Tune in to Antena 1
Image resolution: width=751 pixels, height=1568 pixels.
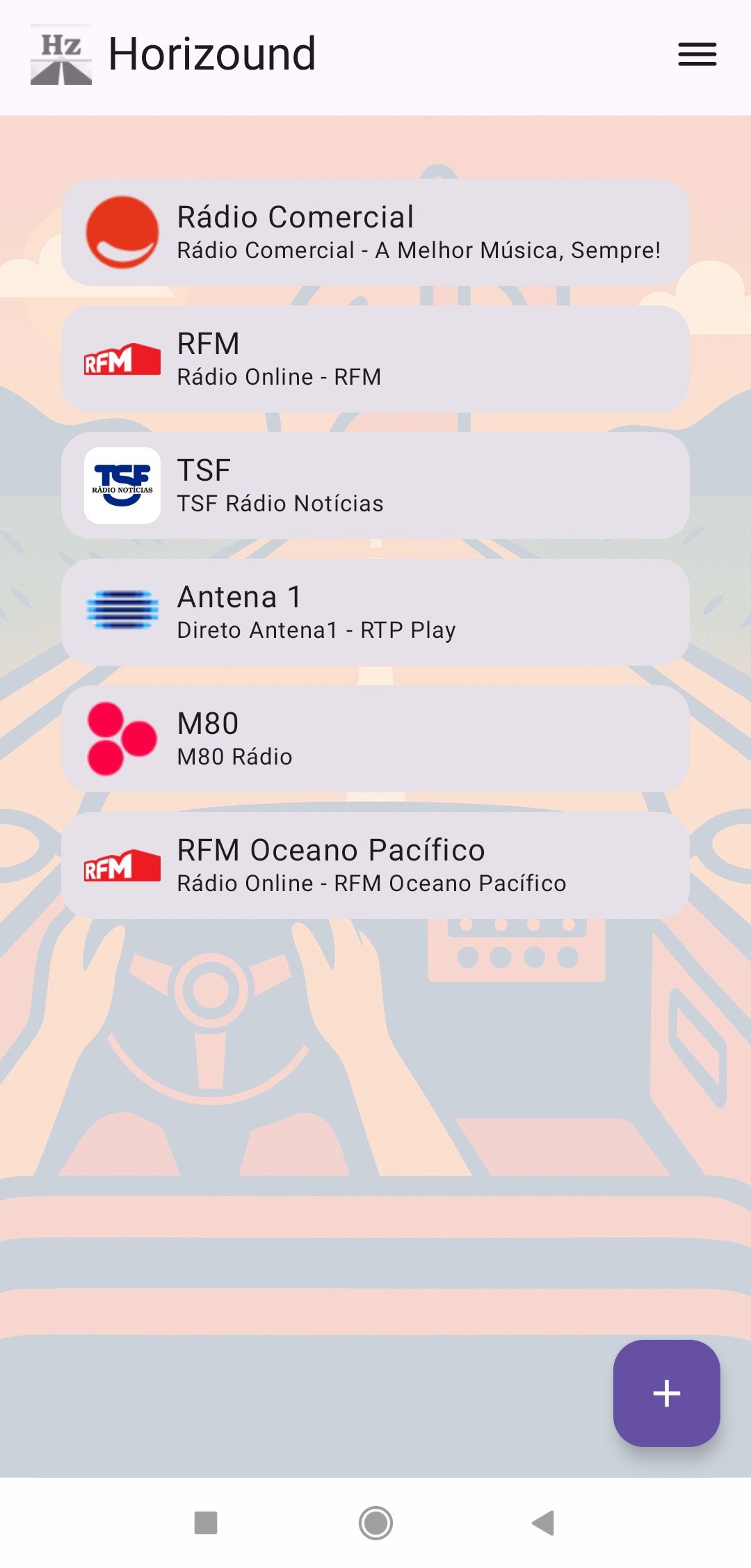coord(375,612)
